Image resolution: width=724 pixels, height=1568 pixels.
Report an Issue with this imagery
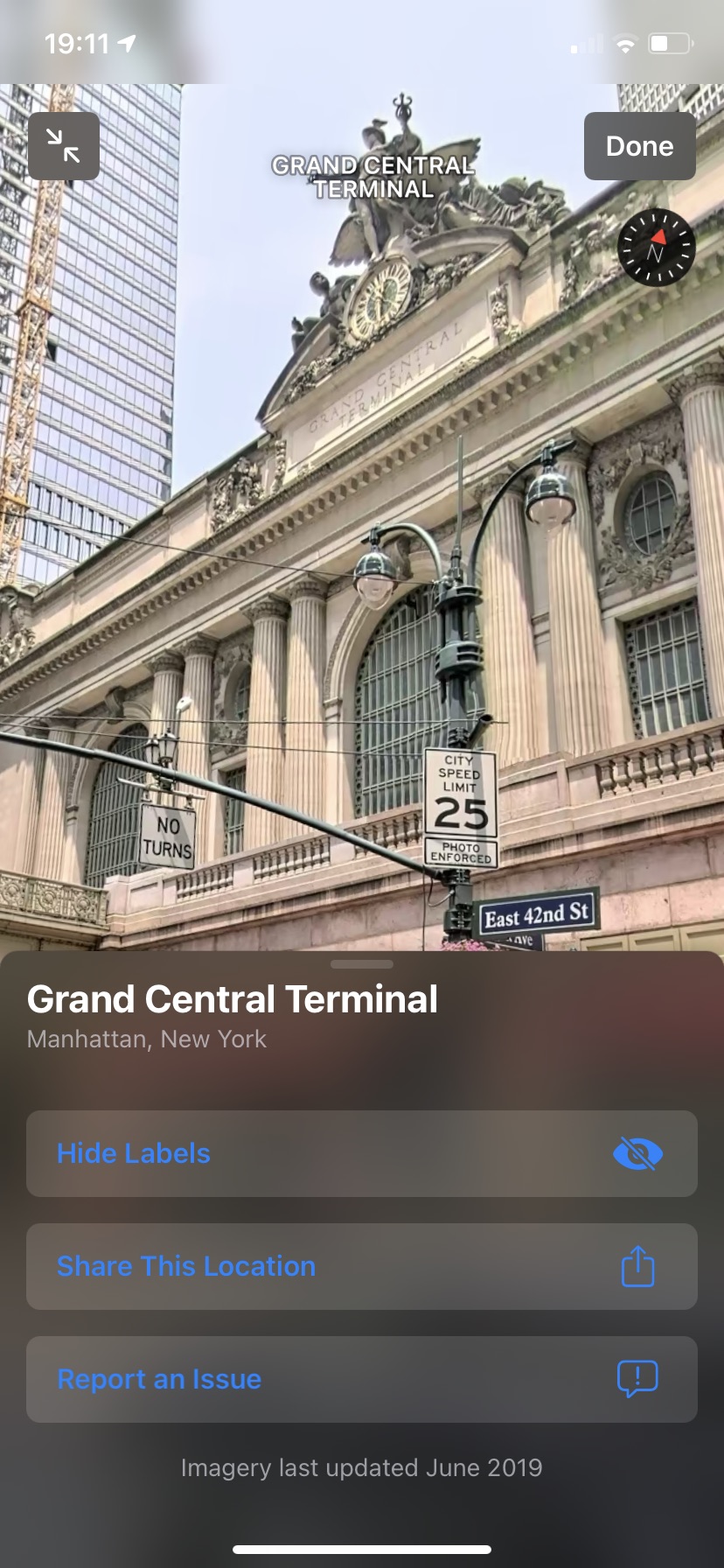[x=361, y=1379]
